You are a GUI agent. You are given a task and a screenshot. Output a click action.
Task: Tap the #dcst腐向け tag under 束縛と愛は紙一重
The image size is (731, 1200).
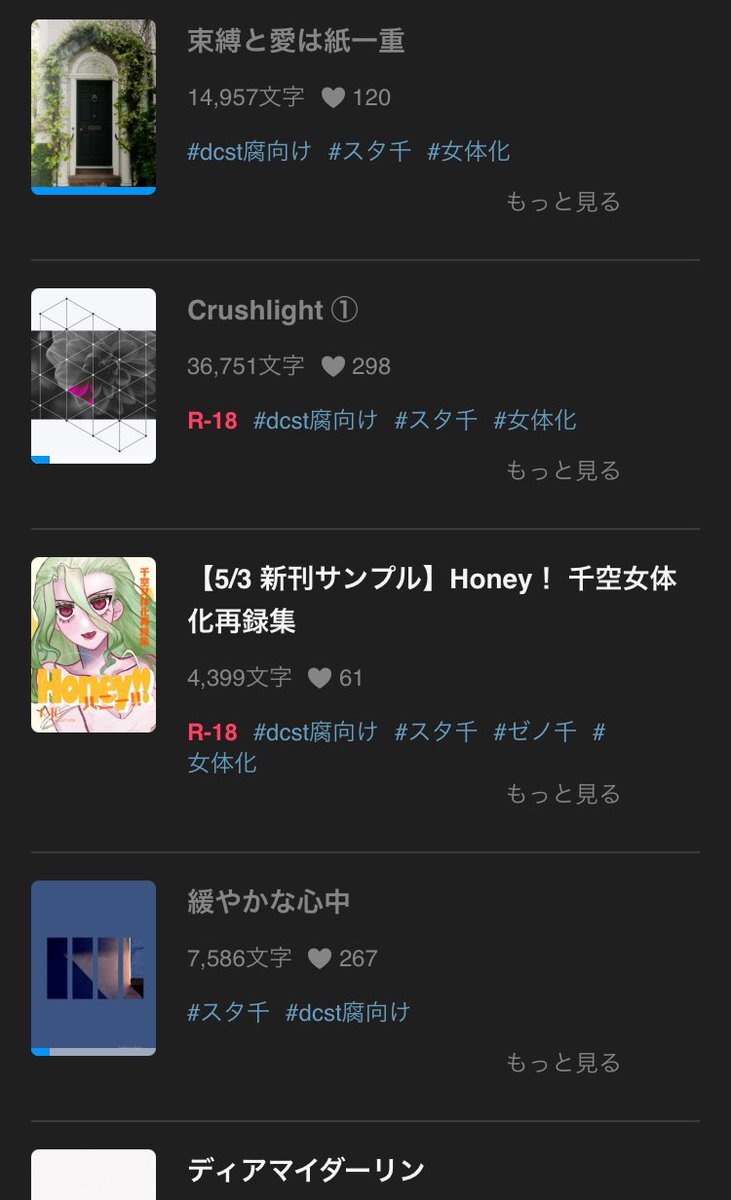click(250, 151)
